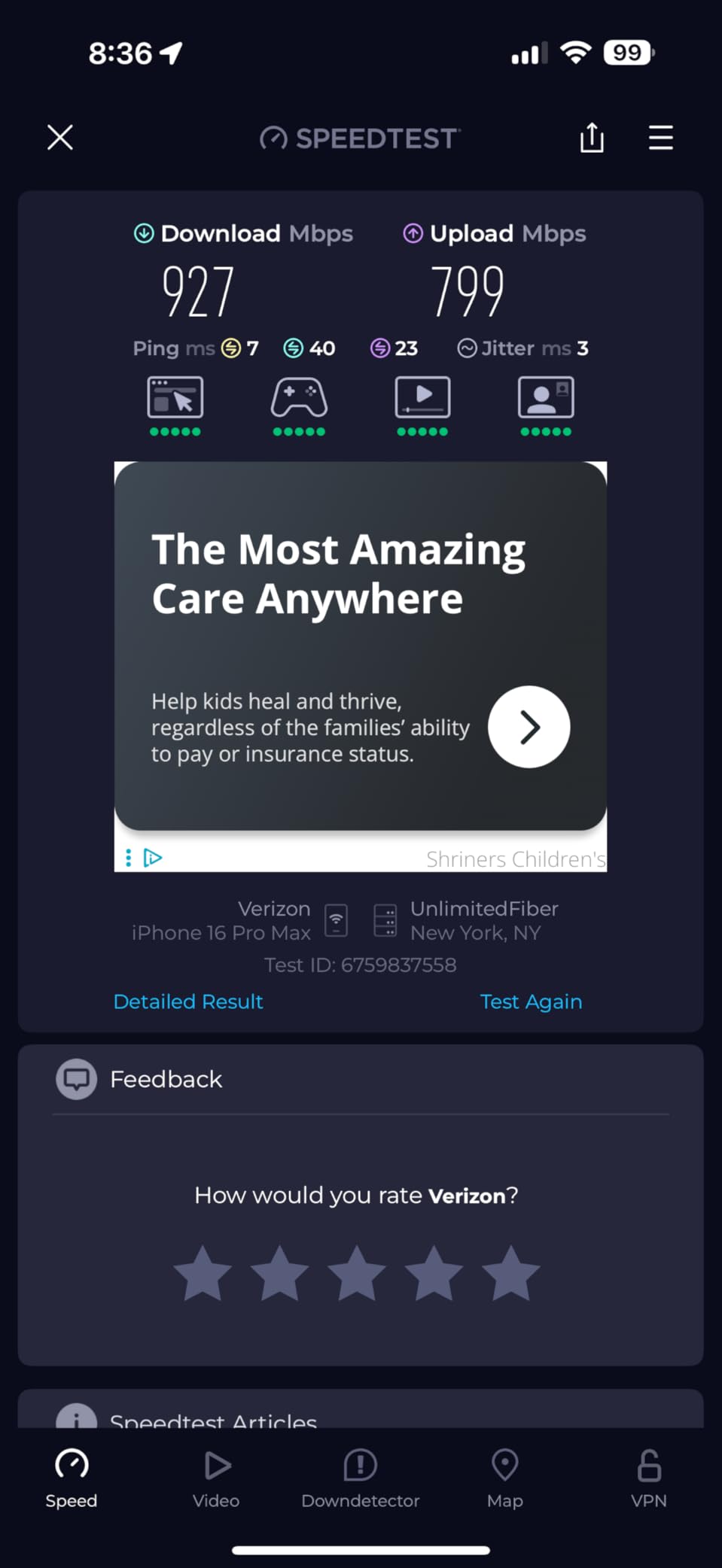Select the Speed tab
722x1568 pixels.
pos(72,1478)
